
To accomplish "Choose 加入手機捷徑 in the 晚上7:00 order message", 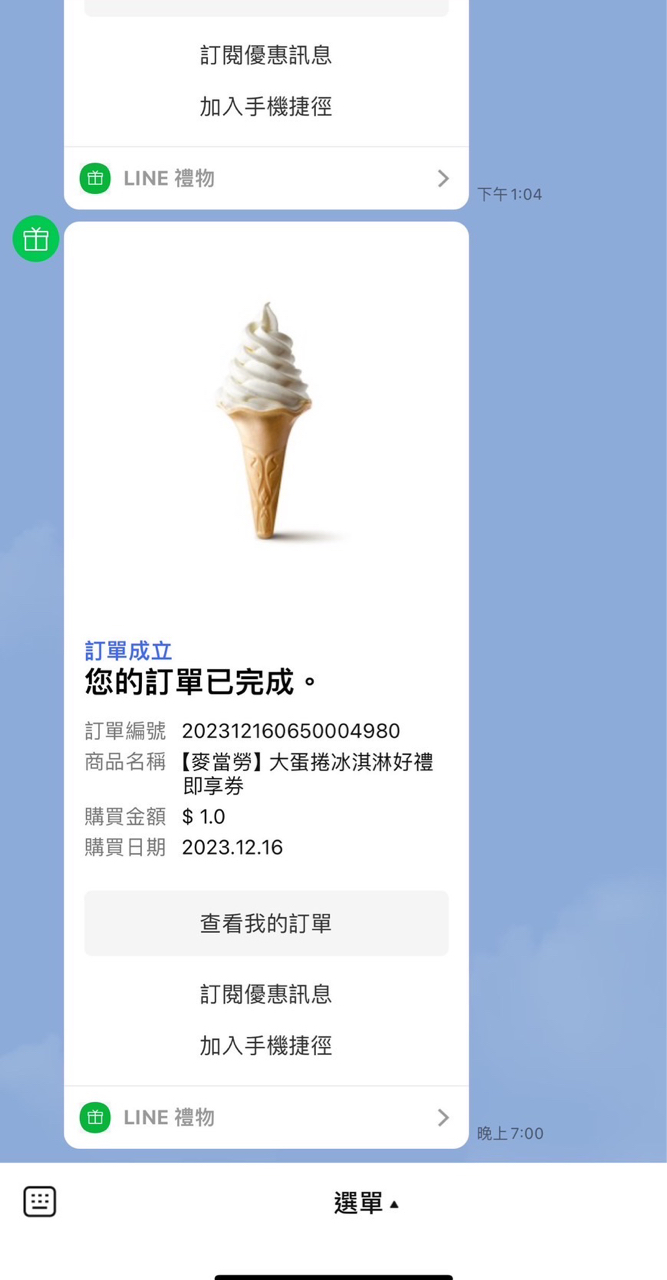I will click(266, 1046).
